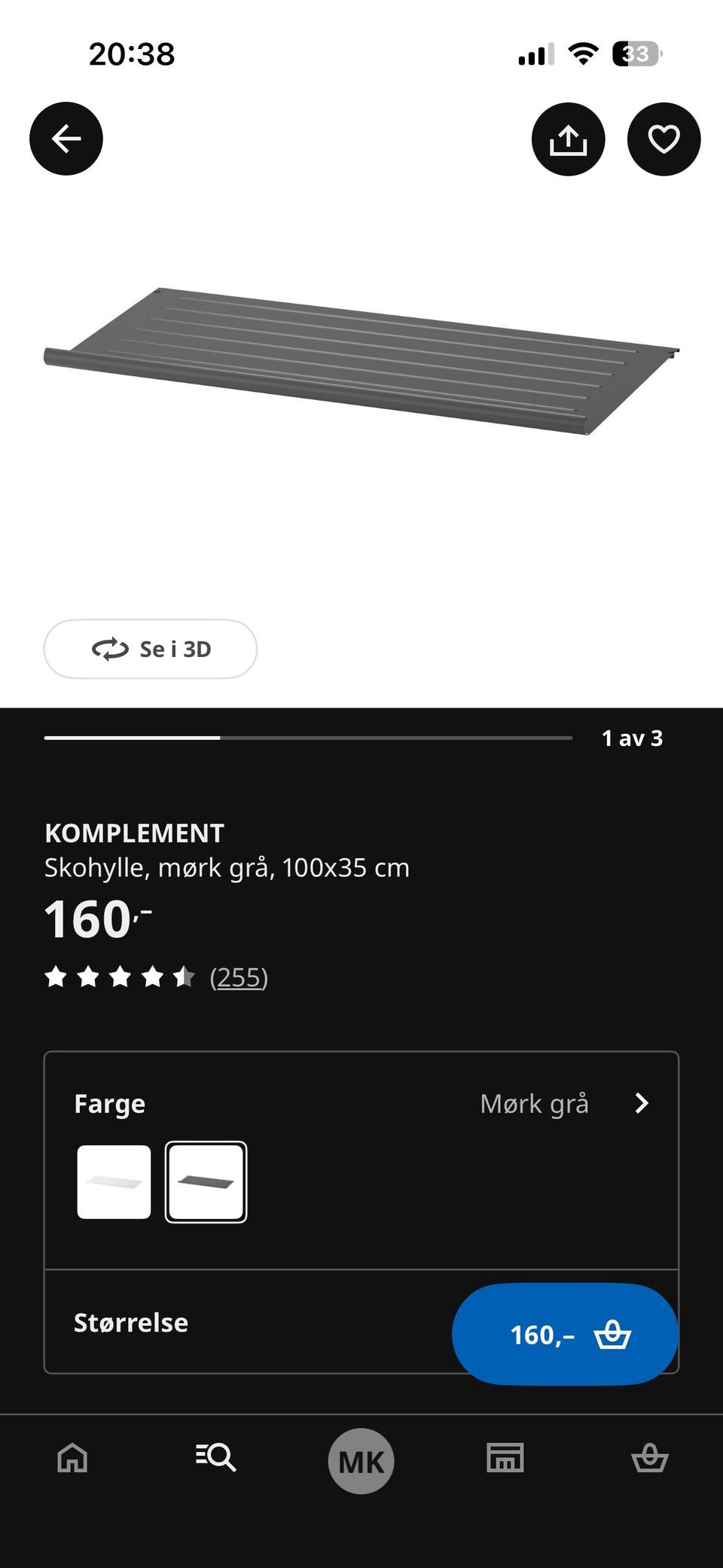Tap the shoe shelf product image

coord(361,361)
